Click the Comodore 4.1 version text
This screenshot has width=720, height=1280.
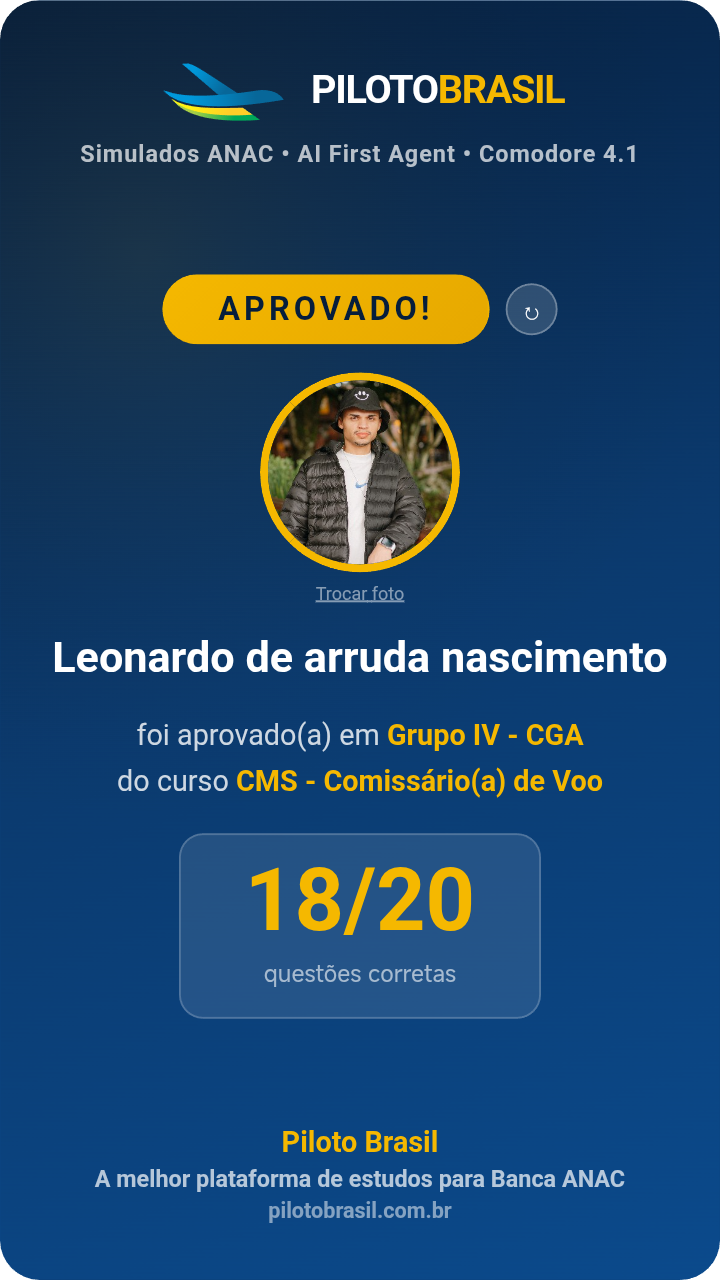[558, 154]
